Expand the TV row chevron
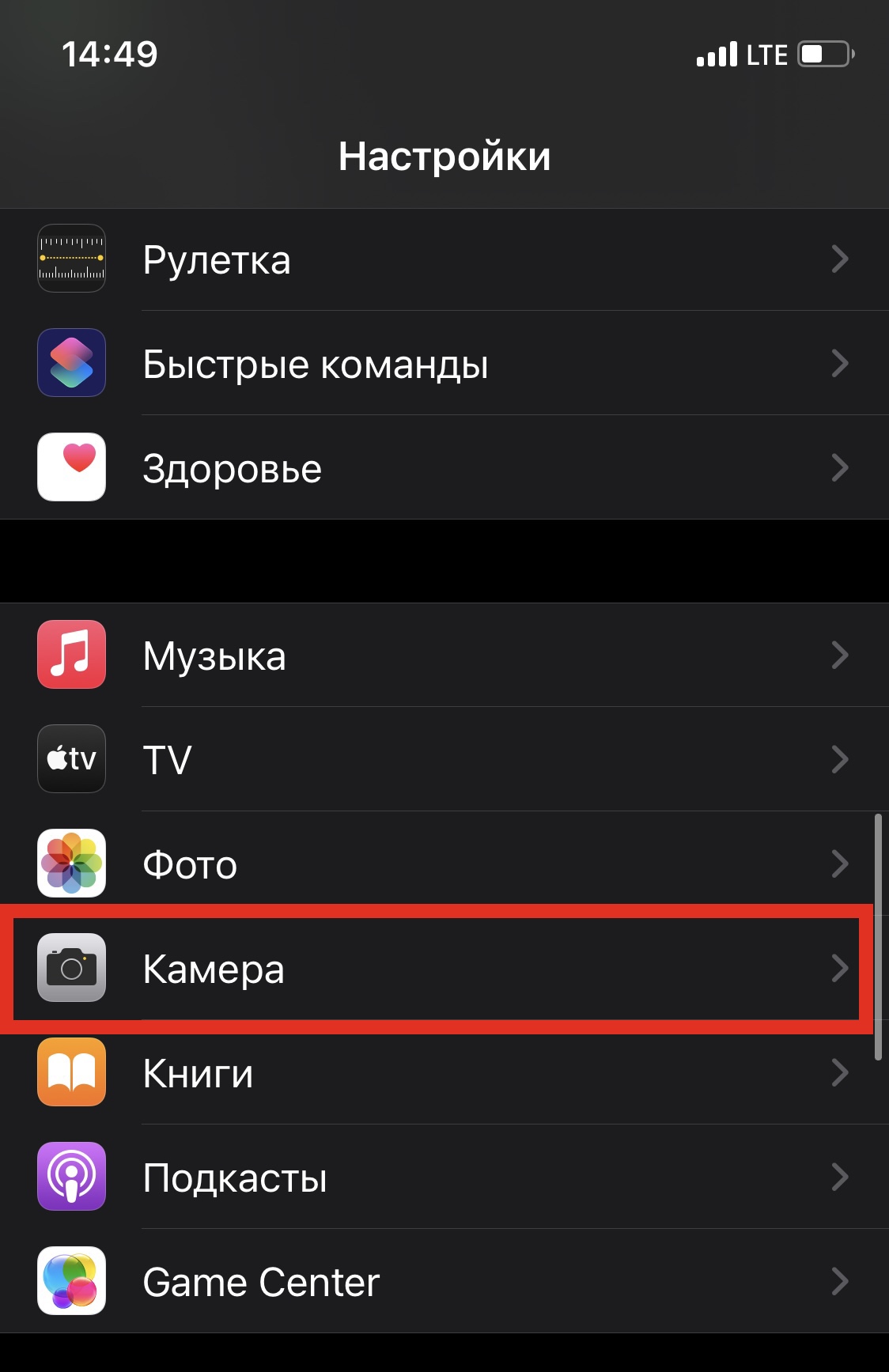889x1372 pixels. pyautogui.click(x=841, y=759)
